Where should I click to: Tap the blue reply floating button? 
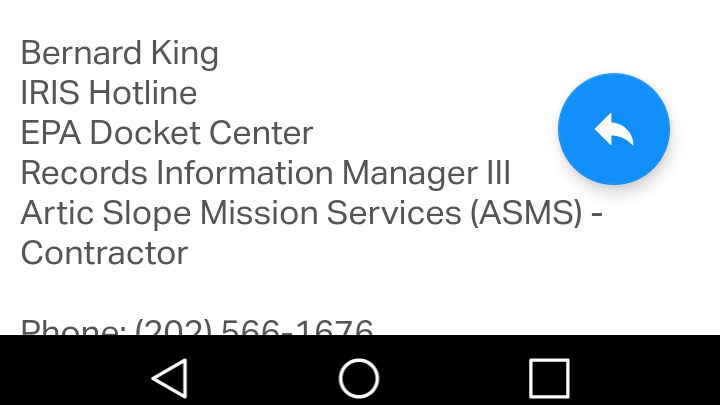click(x=613, y=129)
